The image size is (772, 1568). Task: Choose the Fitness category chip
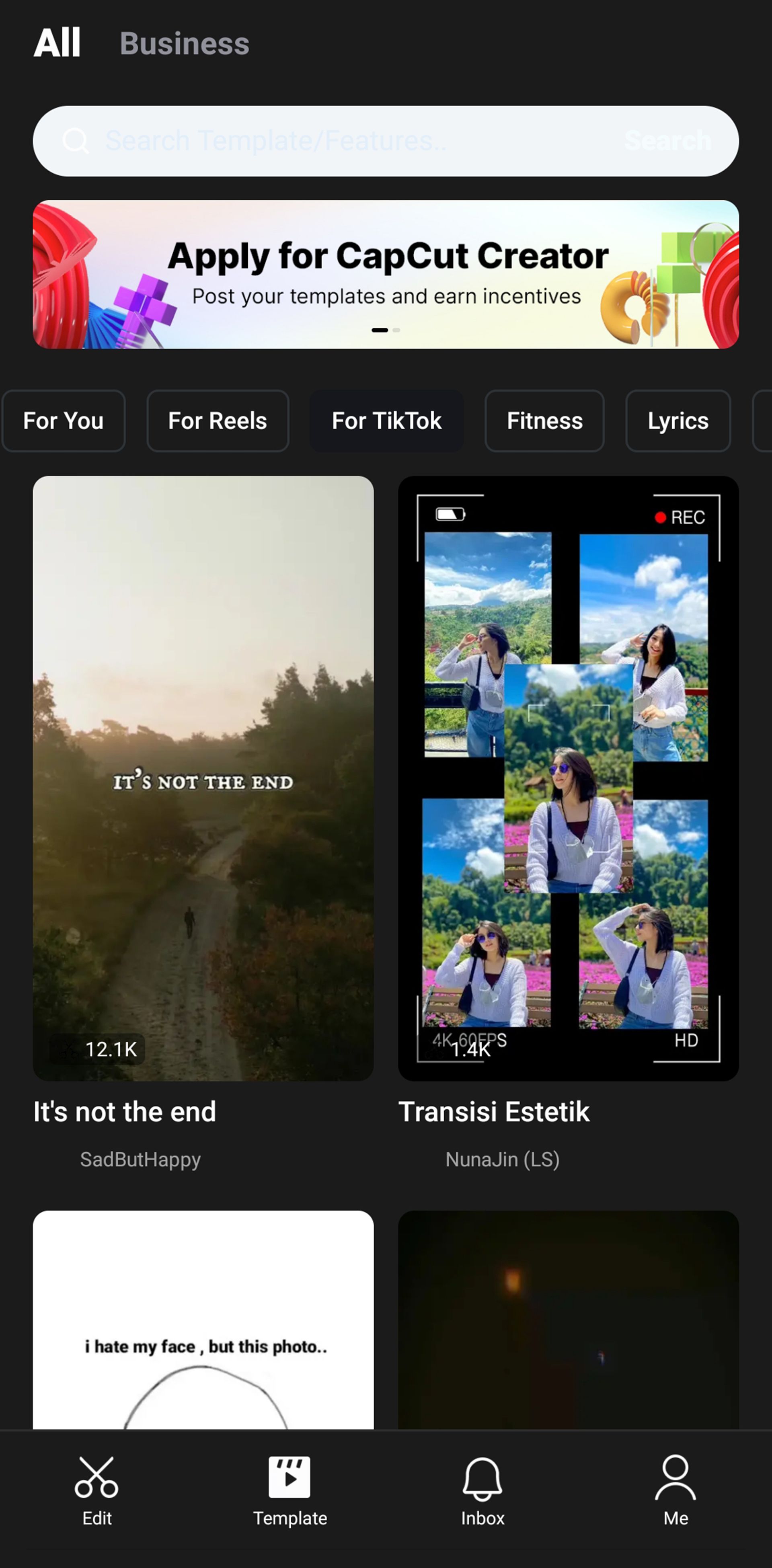click(x=544, y=421)
